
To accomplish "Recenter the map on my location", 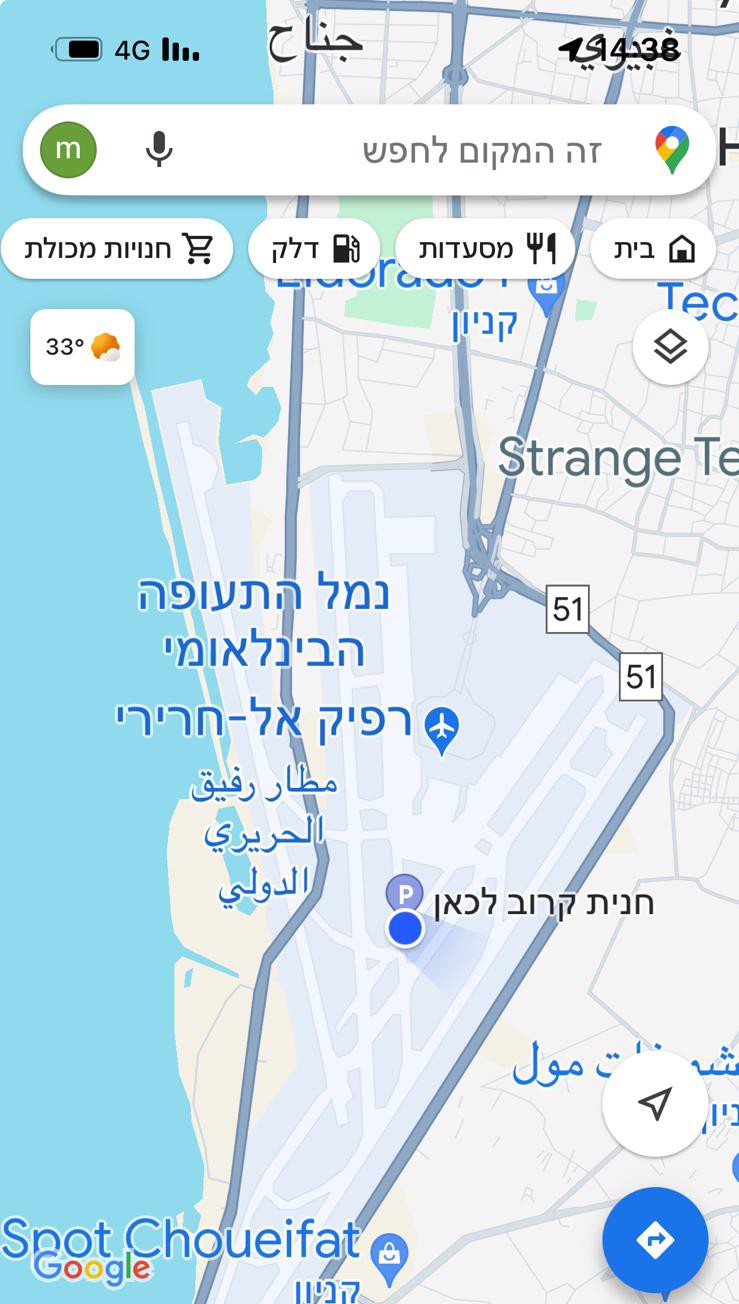I will coord(655,1104).
